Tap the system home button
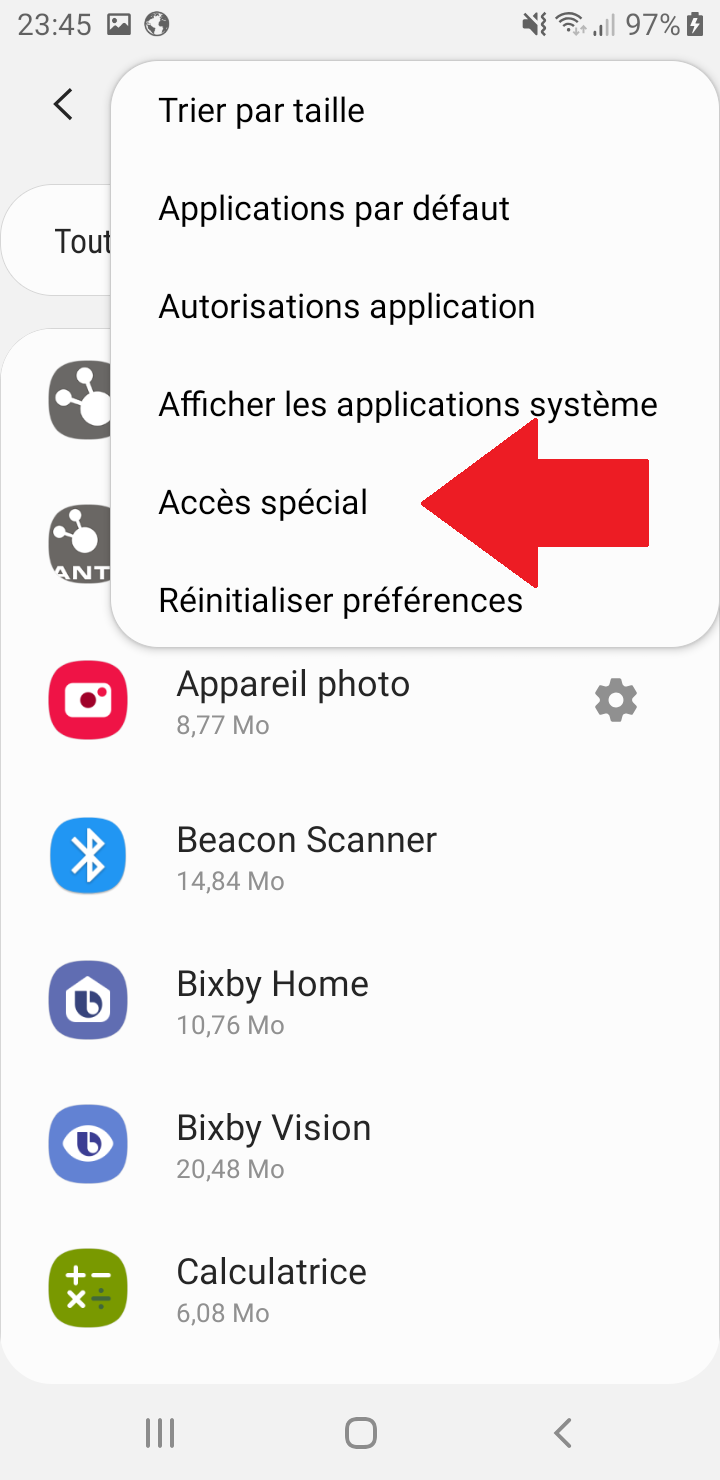Screen dimensions: 720x1480 click(x=360, y=1433)
